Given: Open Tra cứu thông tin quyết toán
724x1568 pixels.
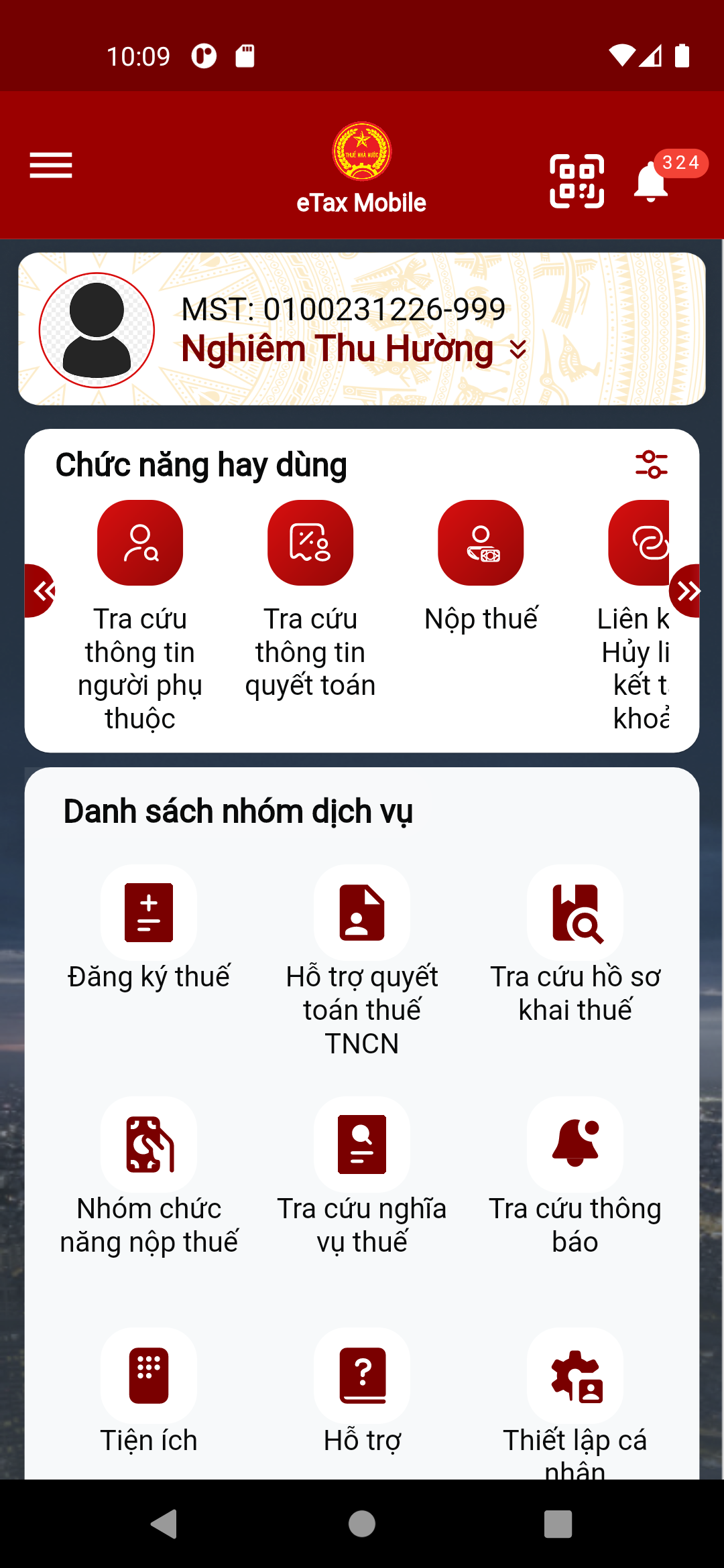Looking at the screenshot, I should (310, 543).
